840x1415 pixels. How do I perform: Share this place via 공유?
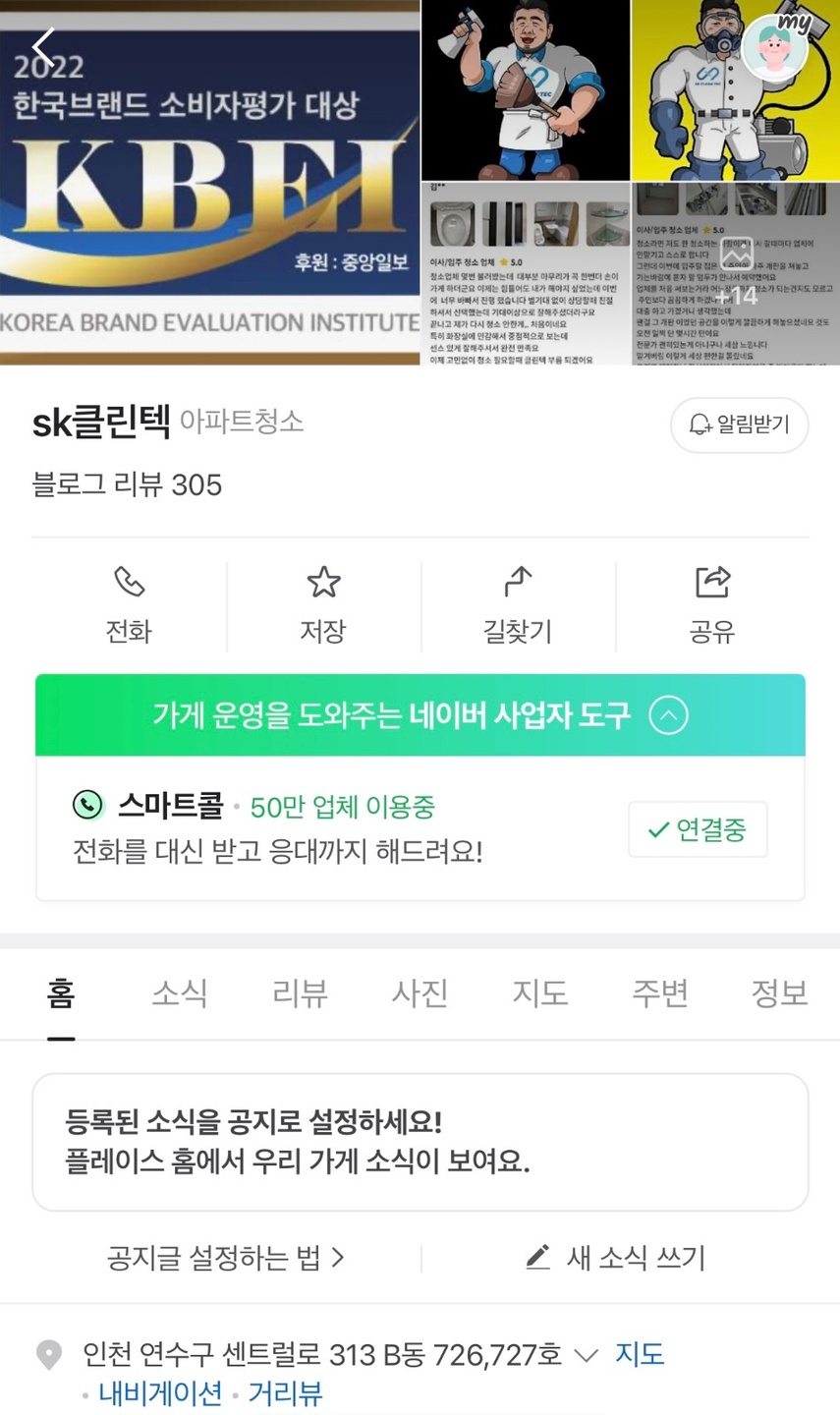pyautogui.click(x=712, y=605)
